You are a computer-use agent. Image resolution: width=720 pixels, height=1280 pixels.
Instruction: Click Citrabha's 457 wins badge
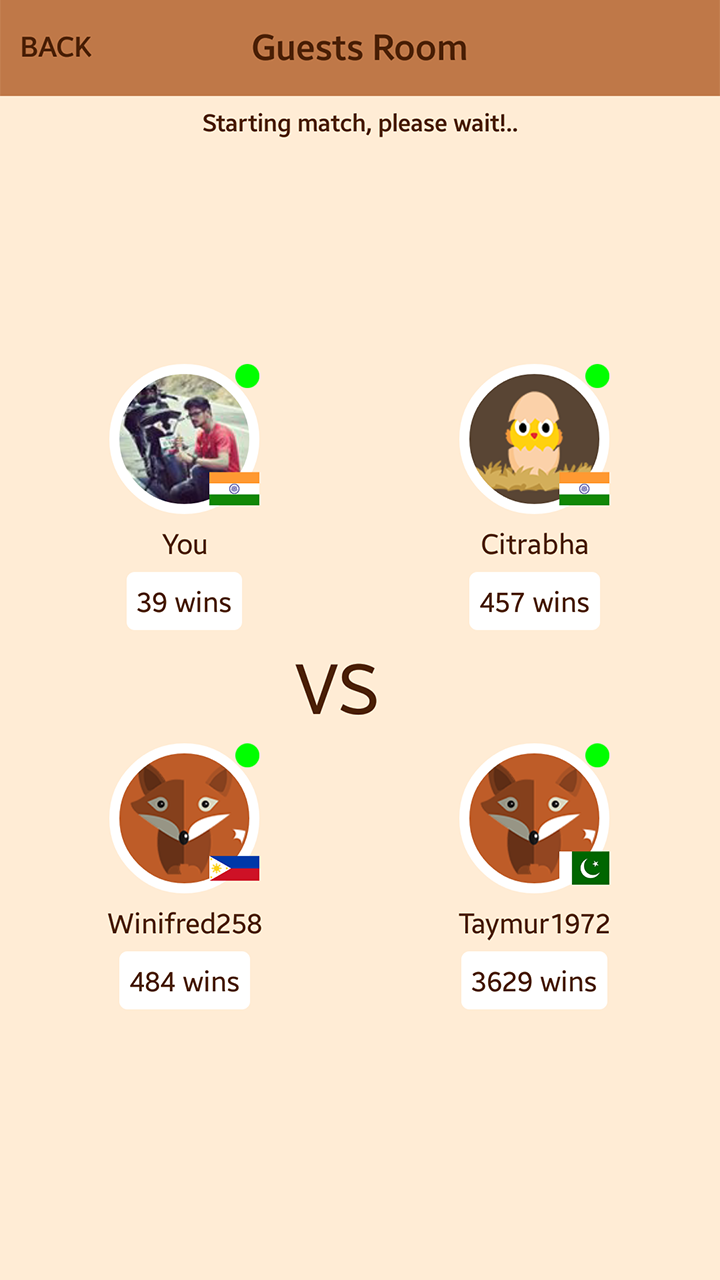coord(534,601)
